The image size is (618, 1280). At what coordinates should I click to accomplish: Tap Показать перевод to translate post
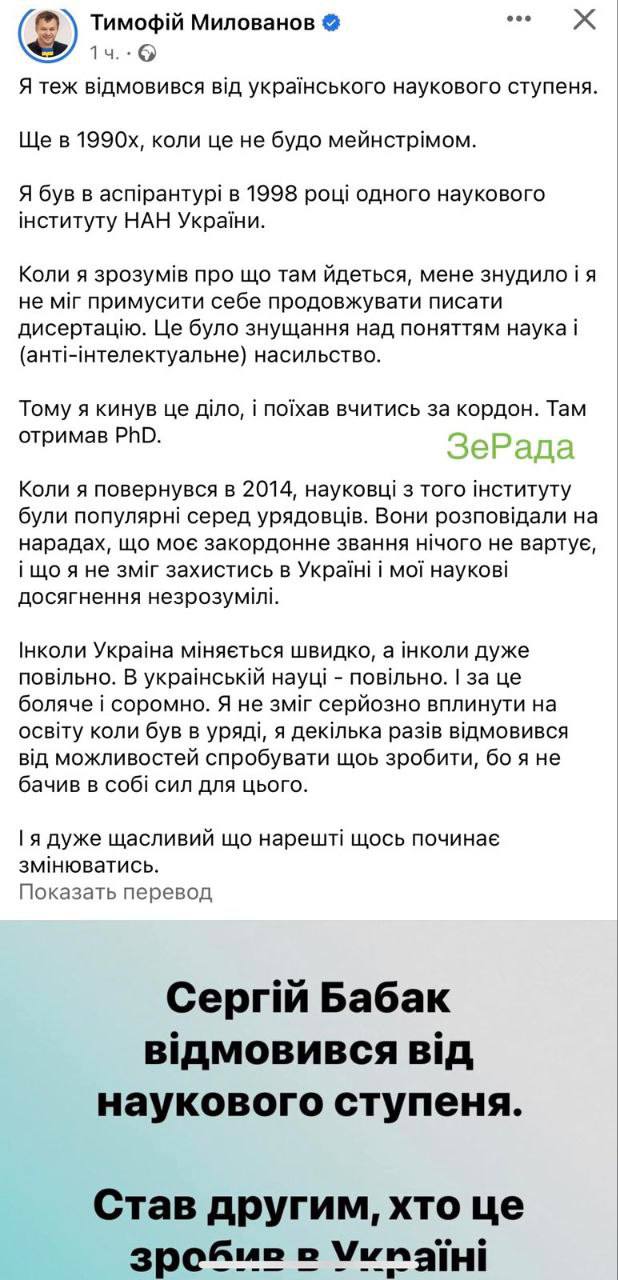pos(115,891)
